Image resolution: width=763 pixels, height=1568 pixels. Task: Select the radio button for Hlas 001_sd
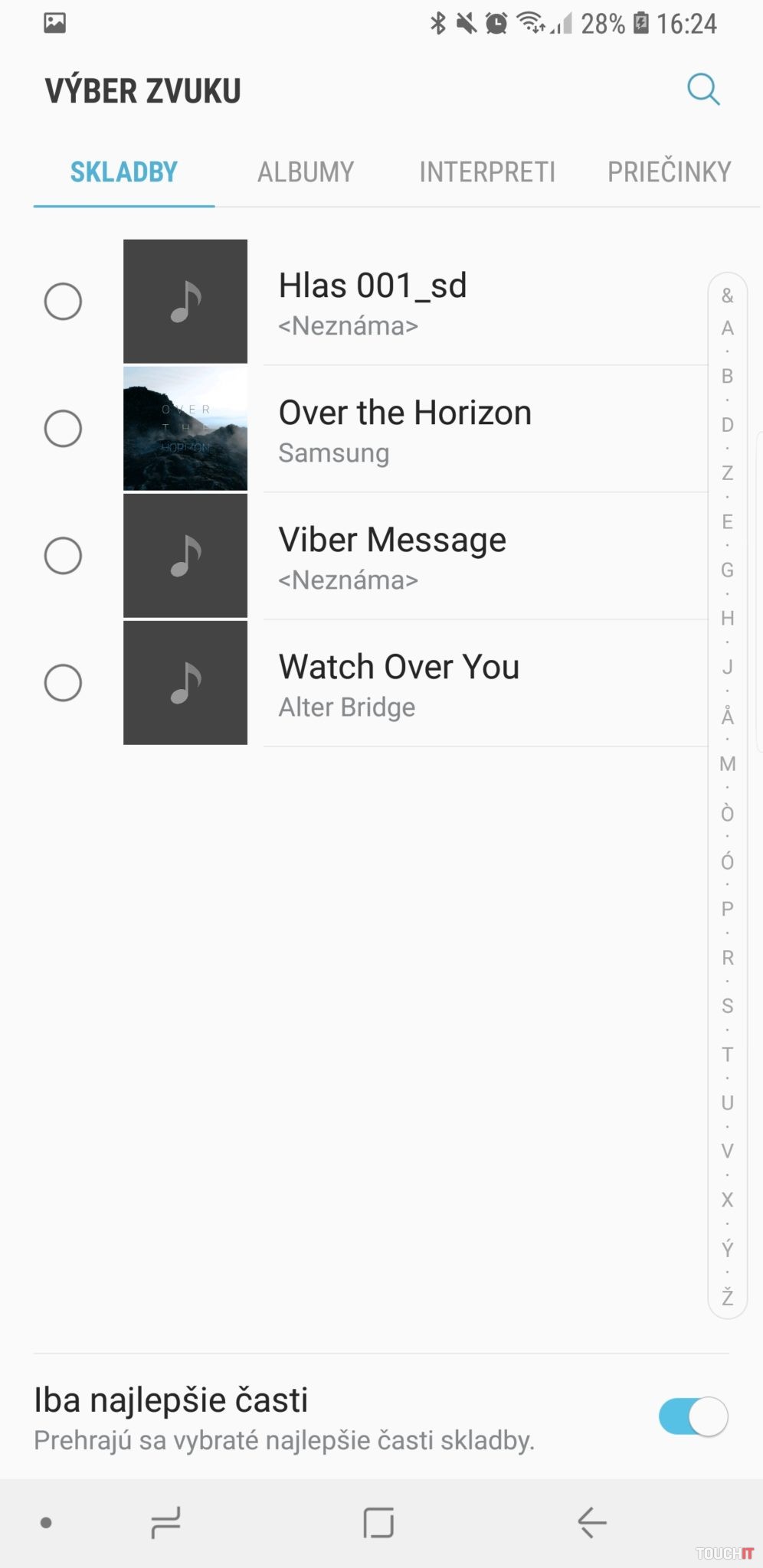click(63, 301)
